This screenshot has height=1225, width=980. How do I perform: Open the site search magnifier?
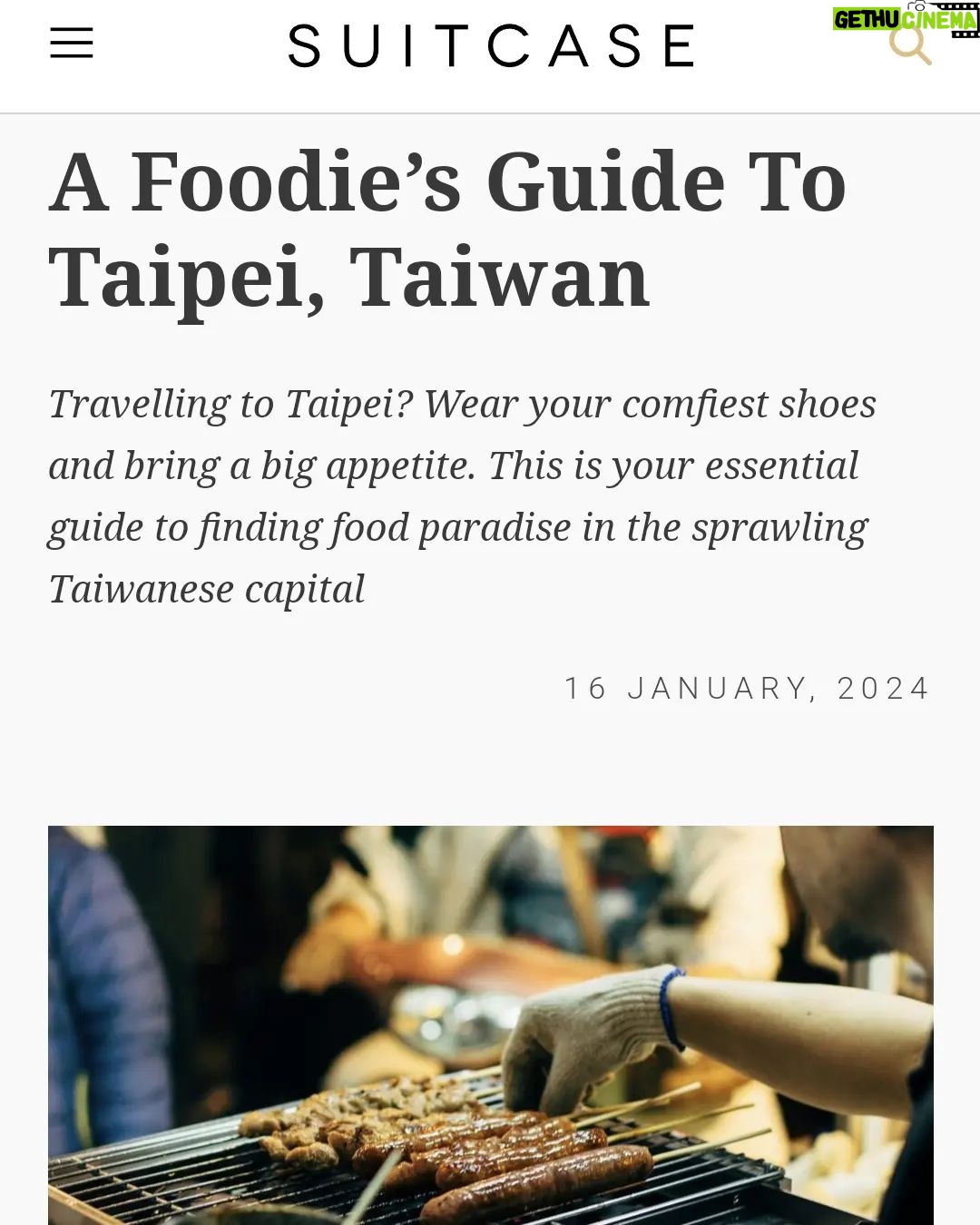pos(909,45)
